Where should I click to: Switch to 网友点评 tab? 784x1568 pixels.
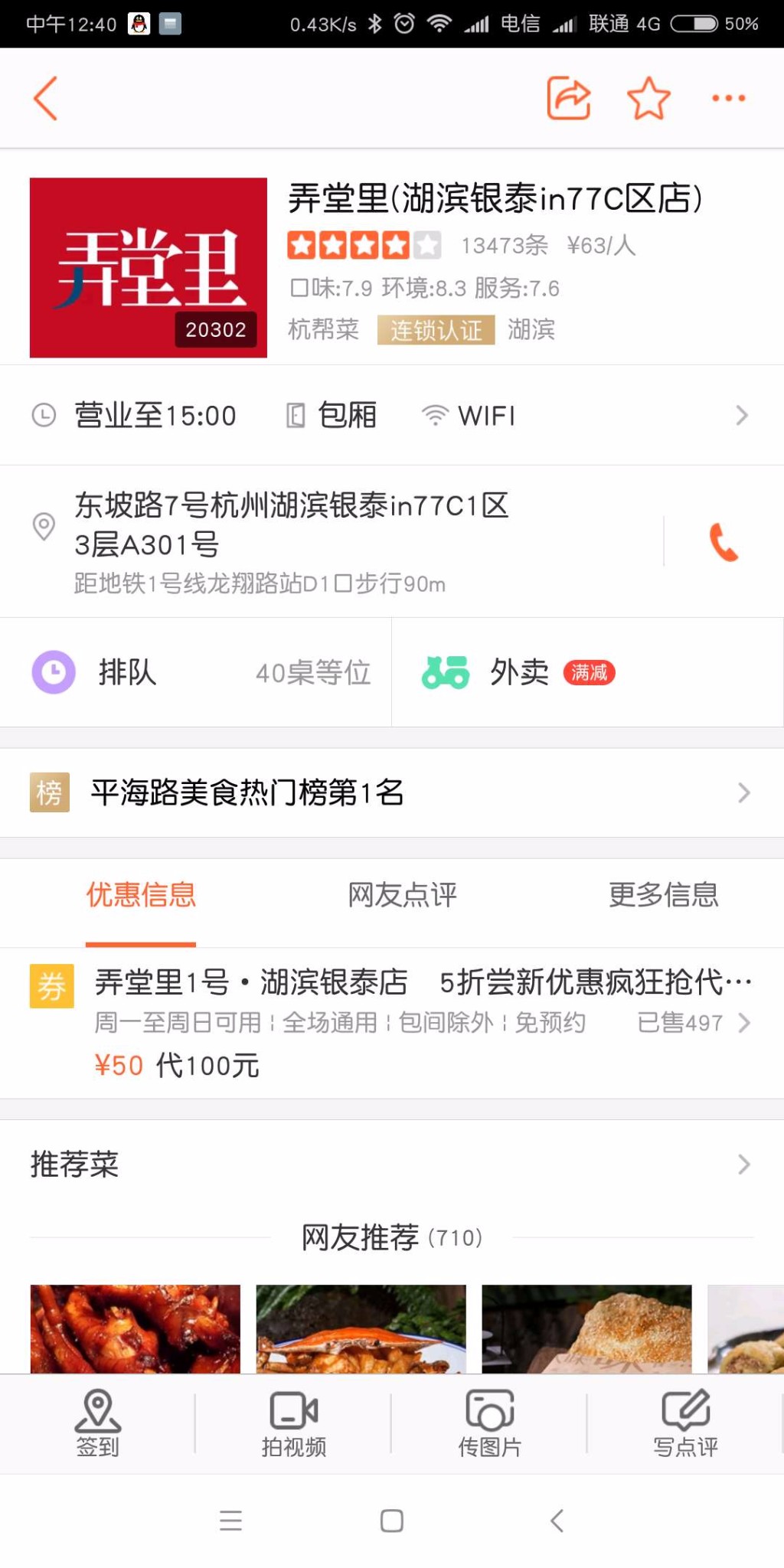pyautogui.click(x=402, y=894)
